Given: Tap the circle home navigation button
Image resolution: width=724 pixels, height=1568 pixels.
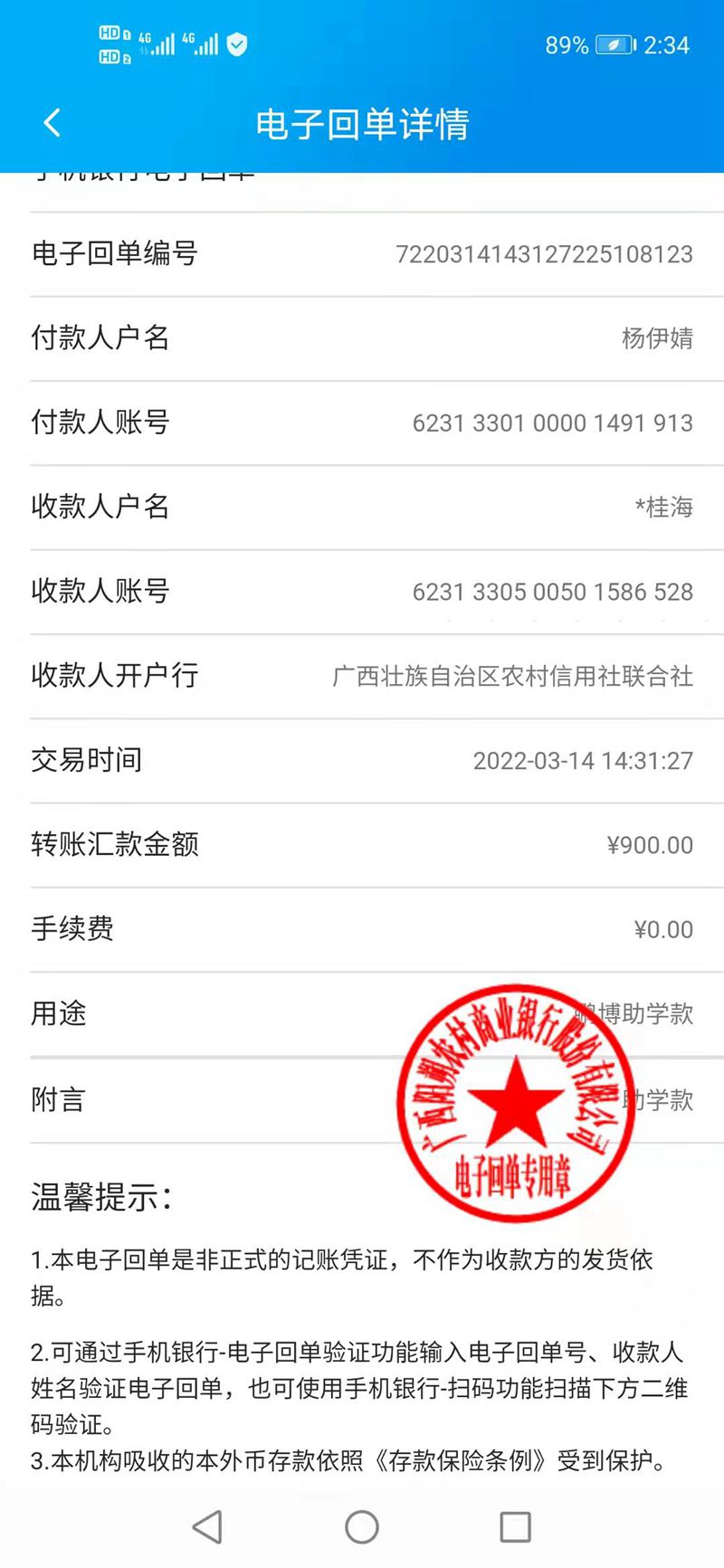Looking at the screenshot, I should click(361, 1526).
